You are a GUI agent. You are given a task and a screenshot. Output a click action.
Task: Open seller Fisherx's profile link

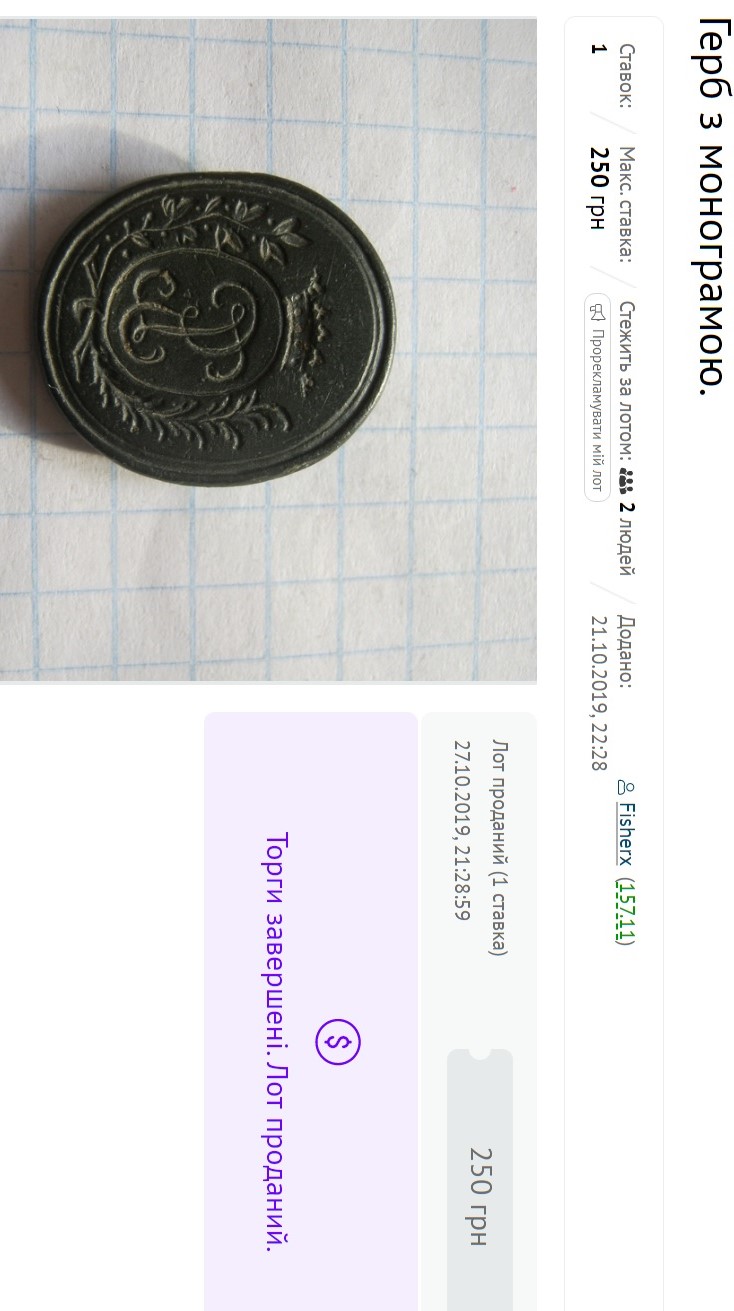(624, 832)
